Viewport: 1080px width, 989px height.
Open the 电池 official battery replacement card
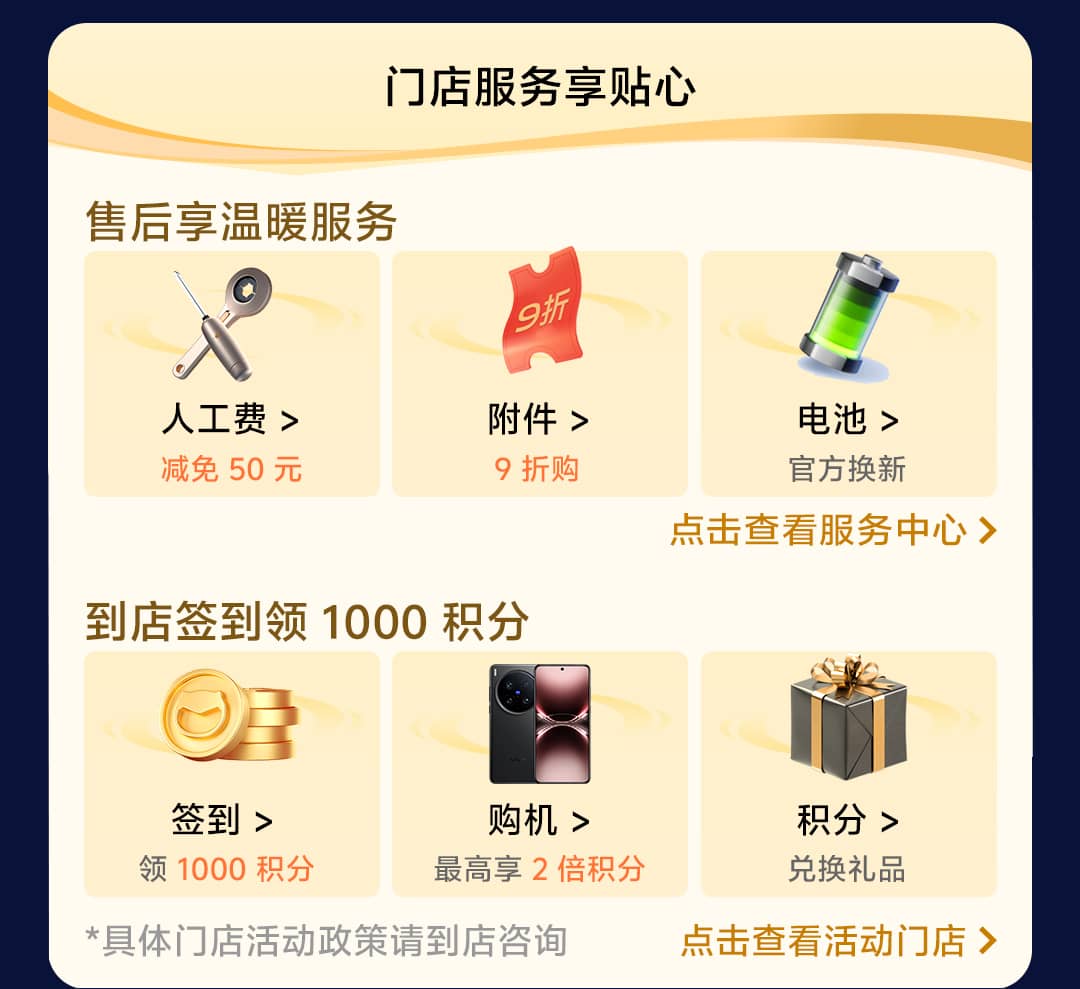(848, 374)
